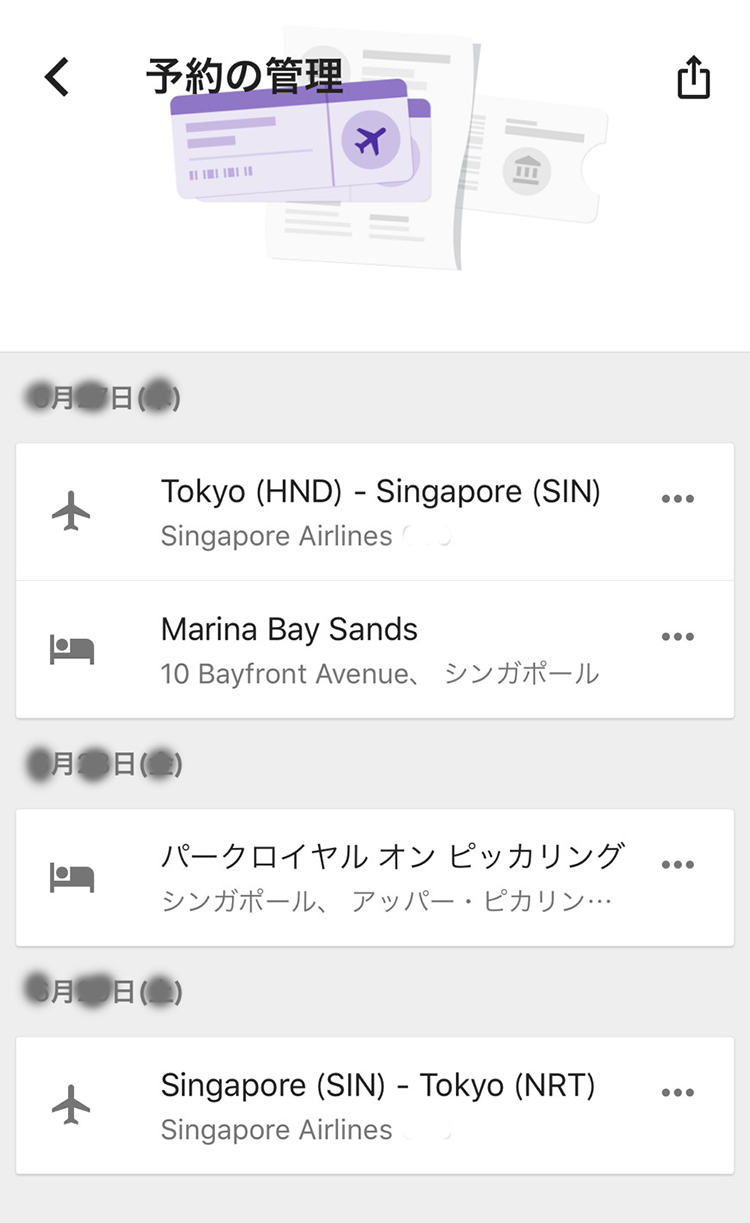Share the reservation itinerary
The width and height of the screenshot is (750, 1223).
click(x=693, y=77)
